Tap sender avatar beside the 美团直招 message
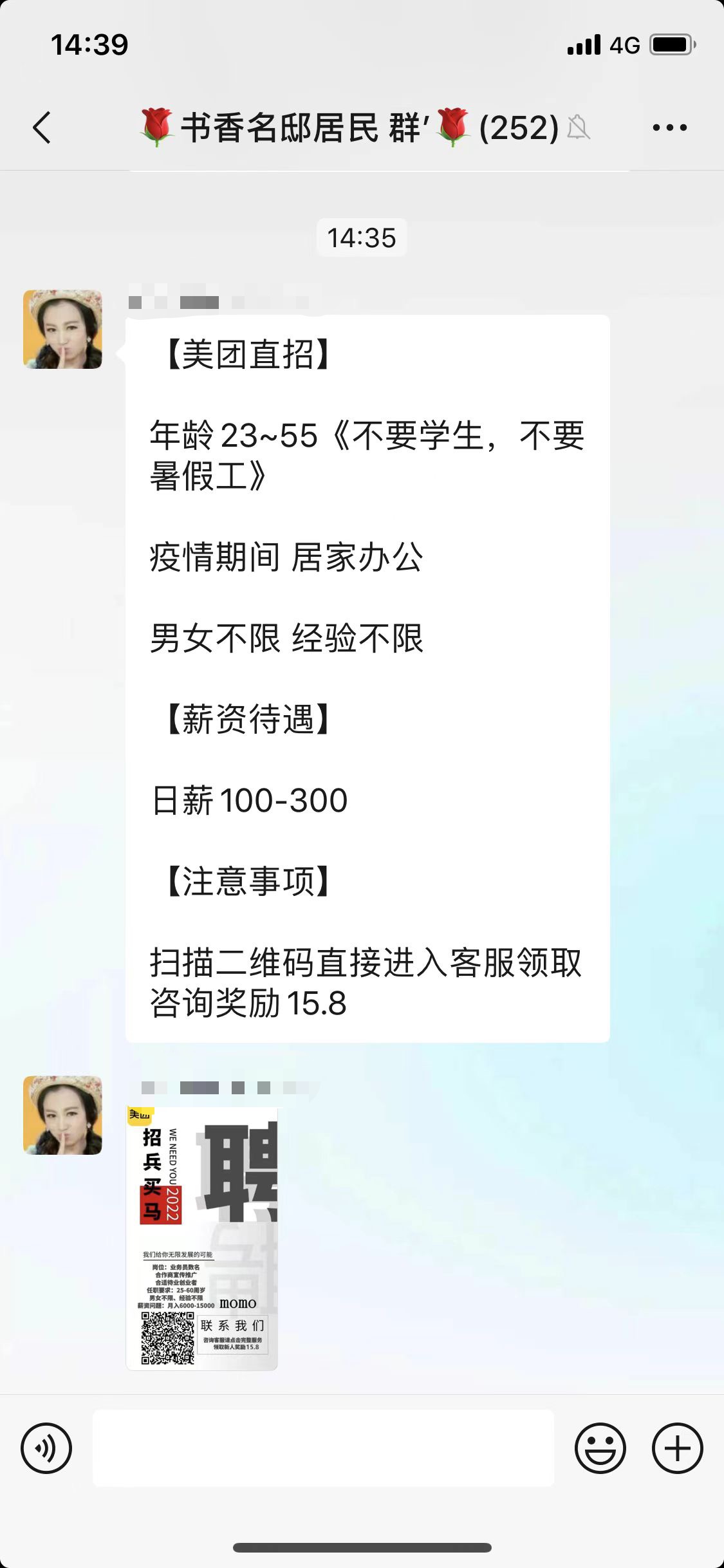724x1568 pixels. point(62,330)
